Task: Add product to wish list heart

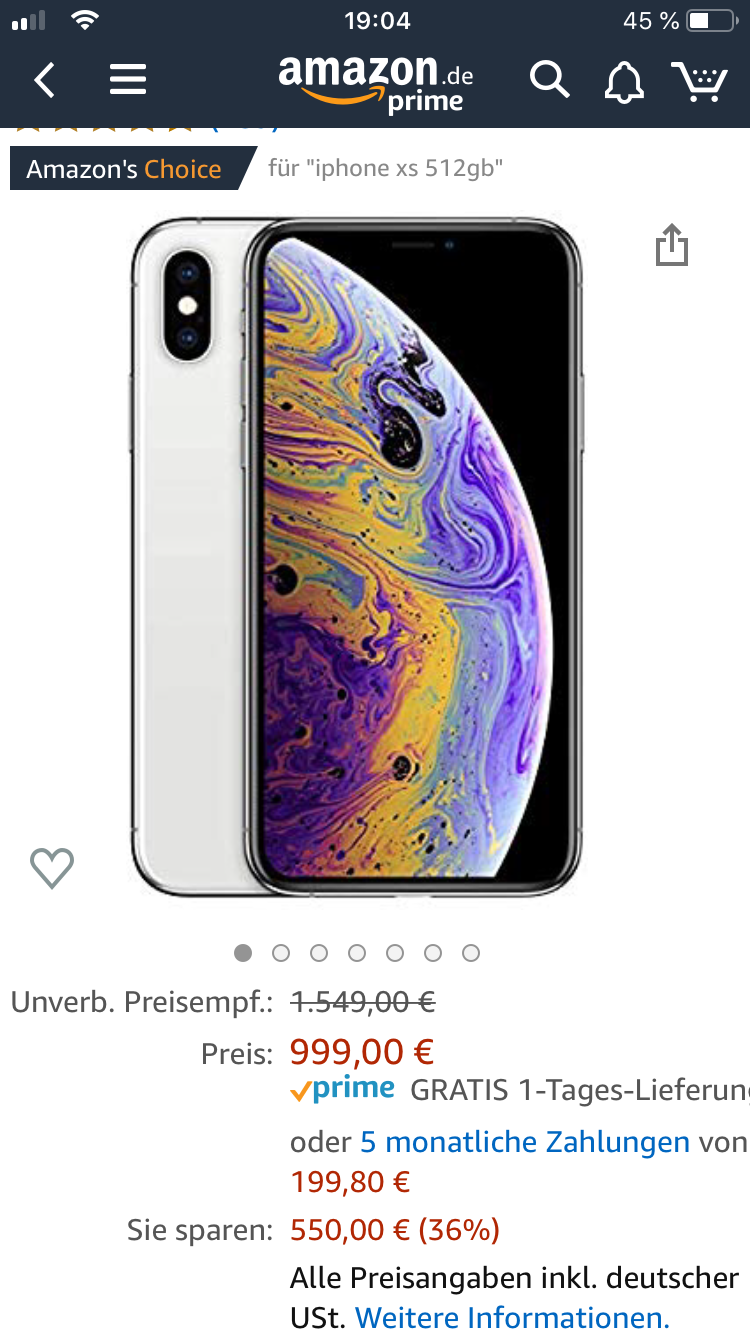Action: coord(52,868)
